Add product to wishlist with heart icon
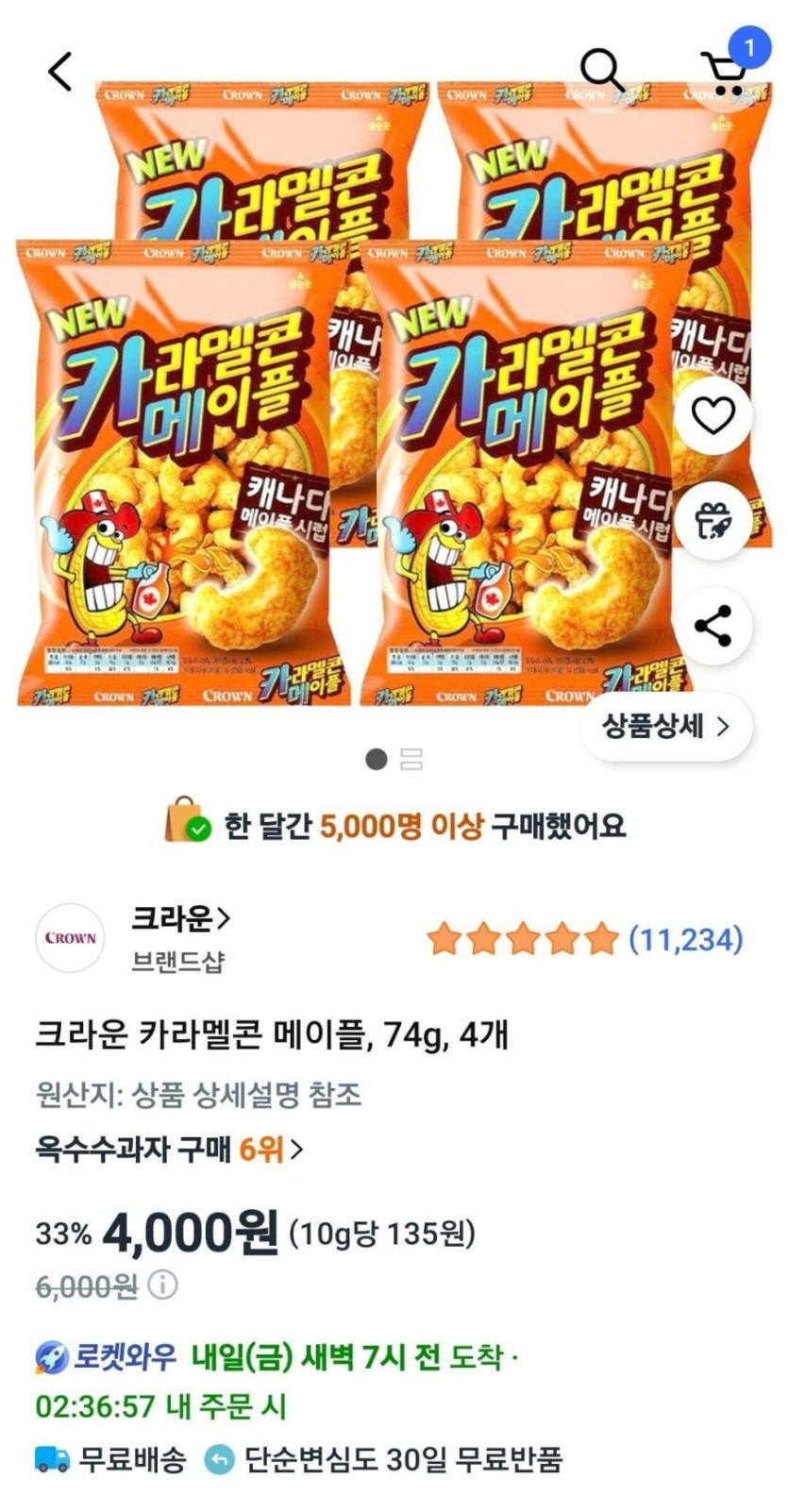The width and height of the screenshot is (788, 1512). point(713,415)
